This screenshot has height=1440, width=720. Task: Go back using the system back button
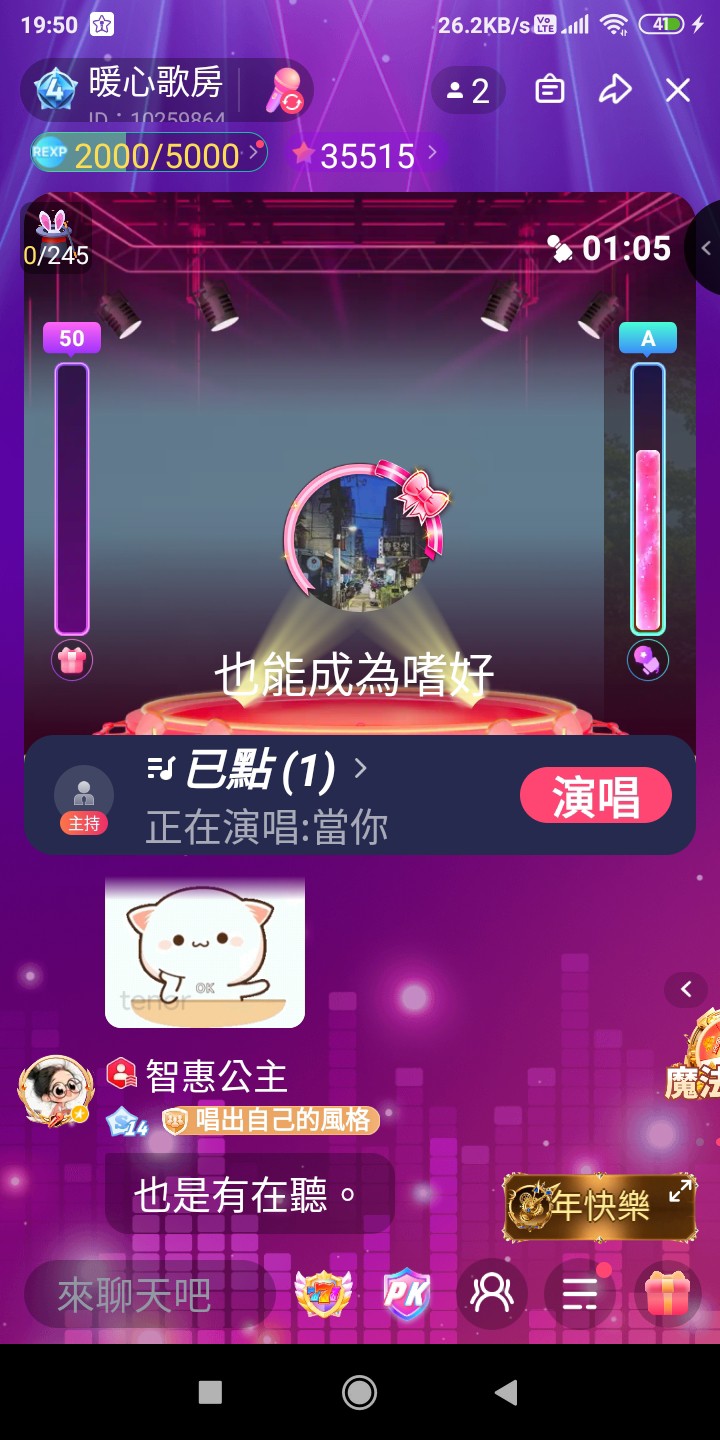506,1392
